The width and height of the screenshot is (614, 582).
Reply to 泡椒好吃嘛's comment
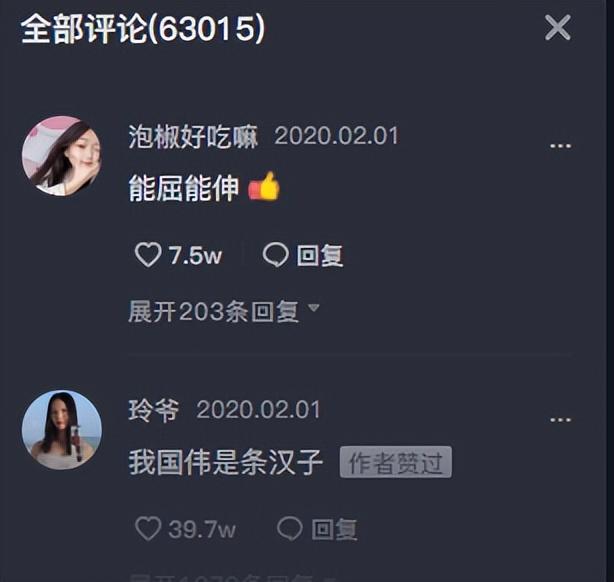click(303, 256)
